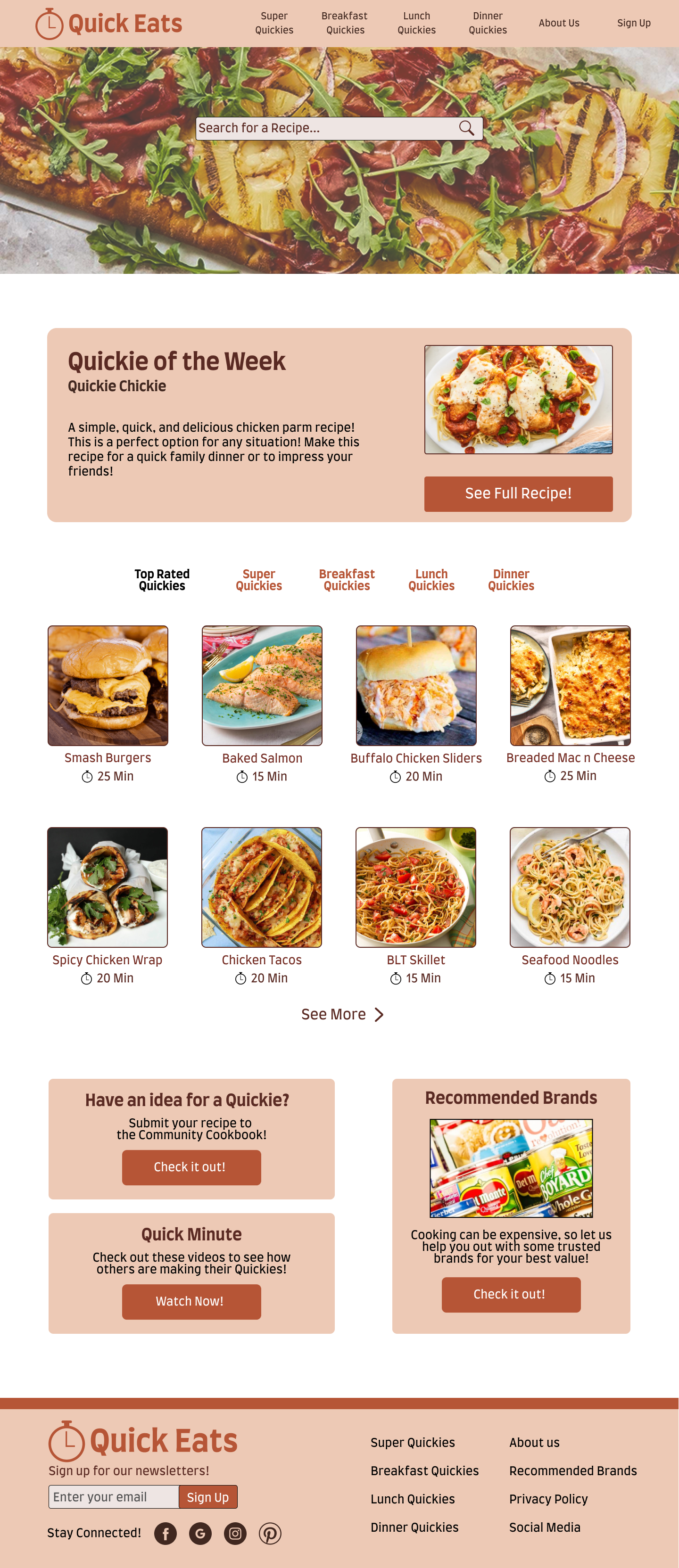This screenshot has width=679, height=1568.
Task: Open the Seafood Noodles recipe card
Action: 570,887
